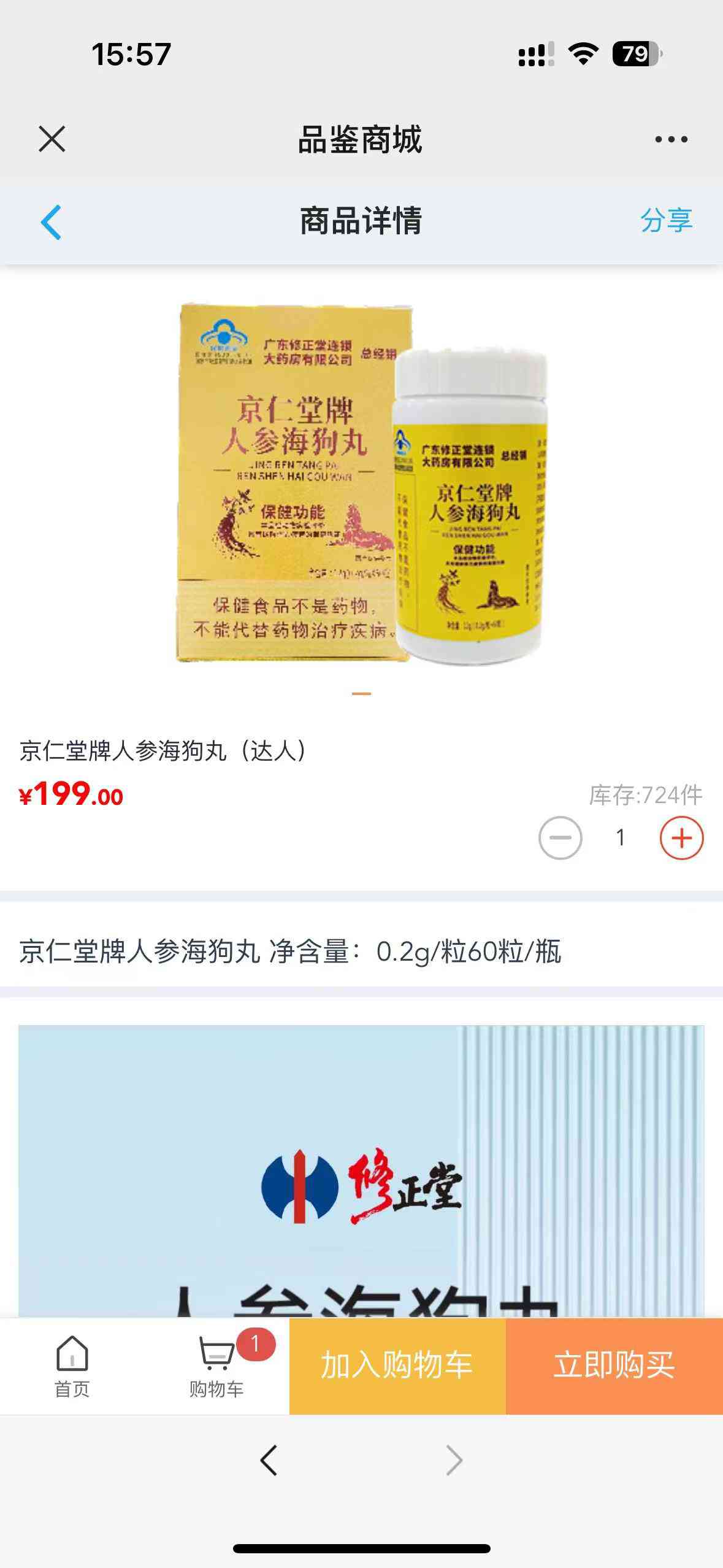723x1568 pixels.
Task: Go back from 商品详情 page
Action: click(x=52, y=221)
